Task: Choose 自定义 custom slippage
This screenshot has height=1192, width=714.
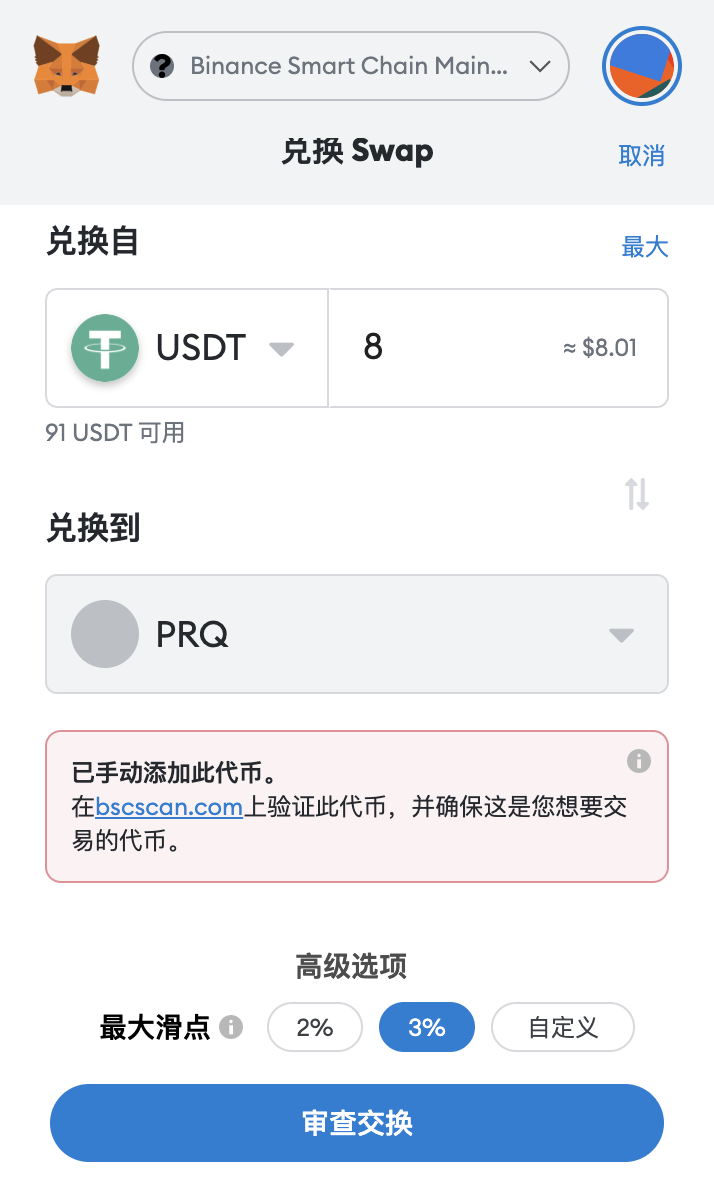Action: [x=563, y=1027]
